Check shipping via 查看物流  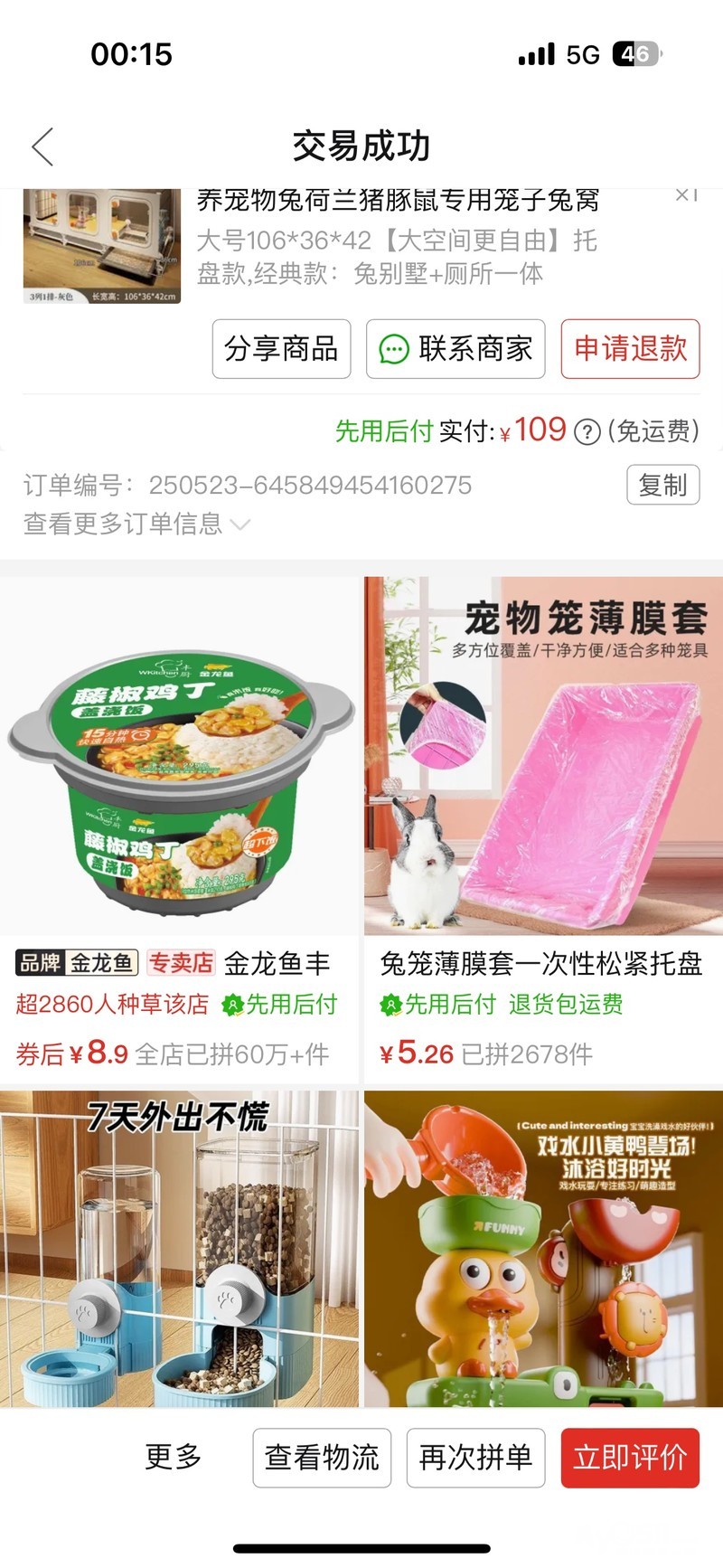322,1458
